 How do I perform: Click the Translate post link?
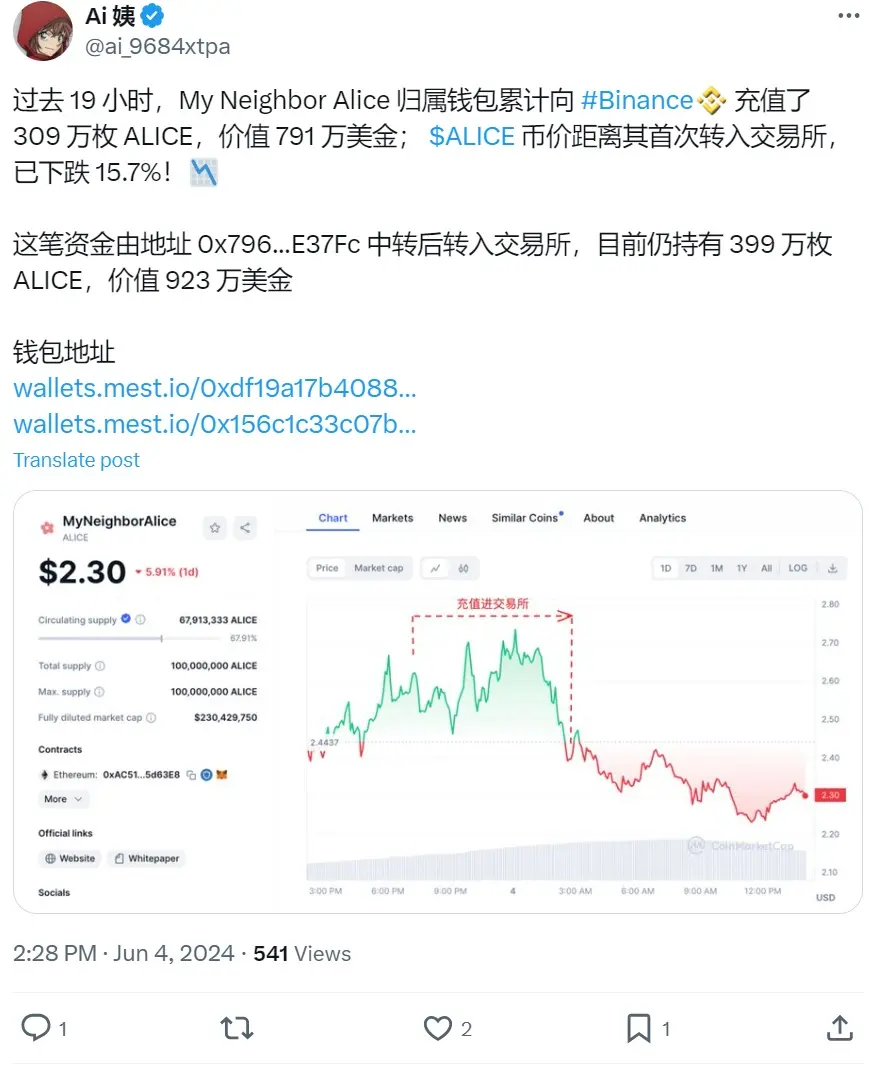76,460
